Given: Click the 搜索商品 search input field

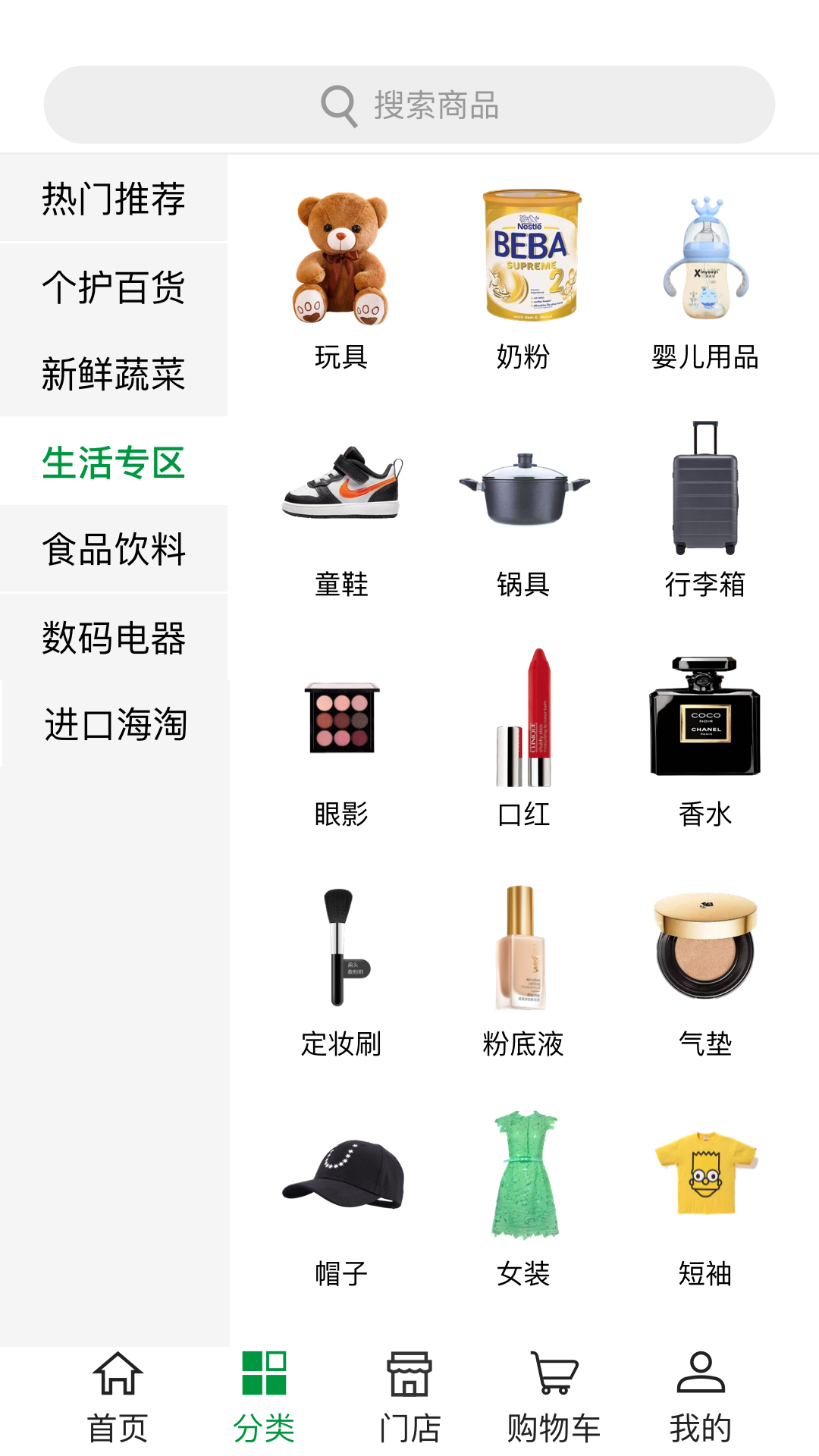Looking at the screenshot, I should click(455, 105).
